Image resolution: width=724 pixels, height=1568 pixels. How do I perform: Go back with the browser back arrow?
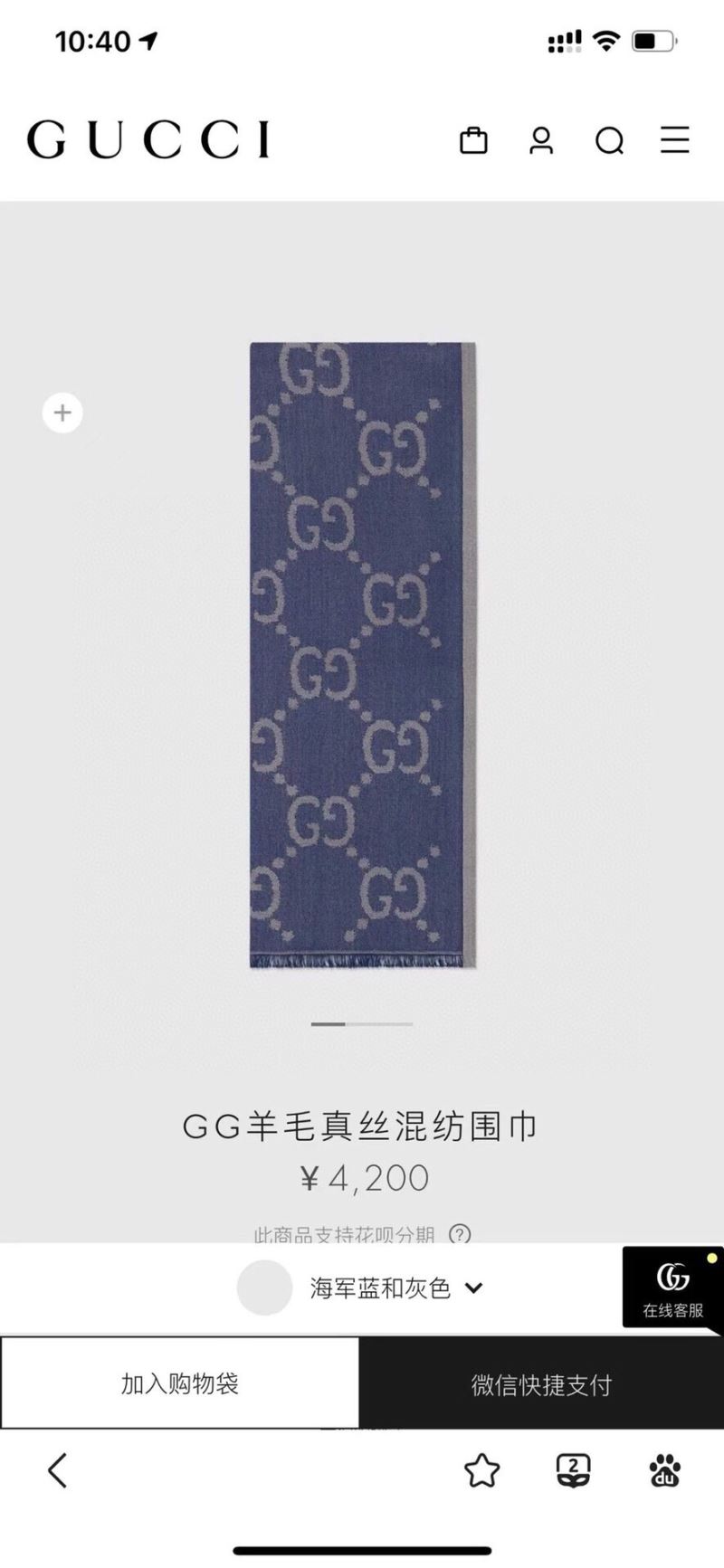(x=58, y=1470)
